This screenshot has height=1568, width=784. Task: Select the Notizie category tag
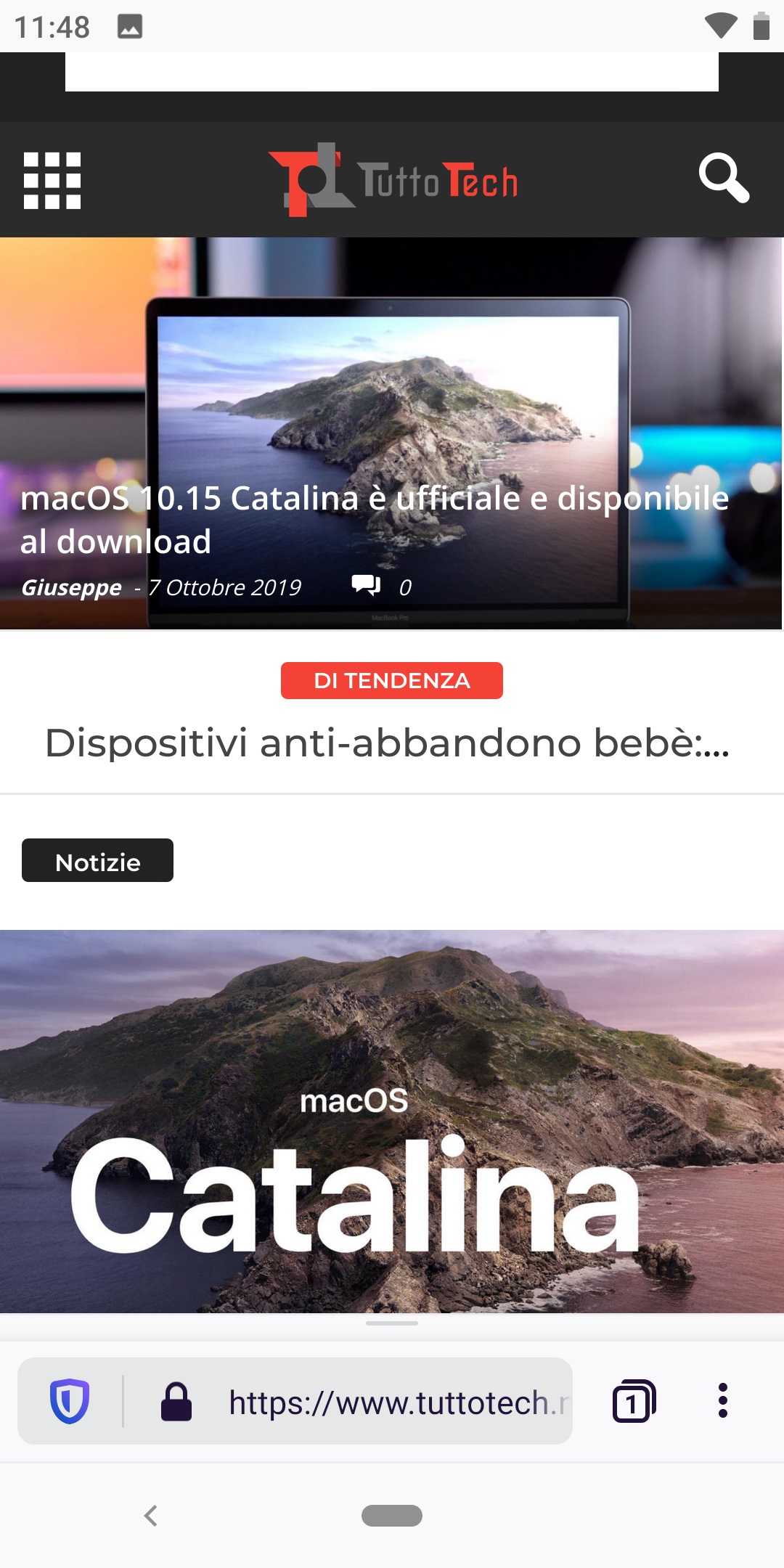tap(97, 860)
